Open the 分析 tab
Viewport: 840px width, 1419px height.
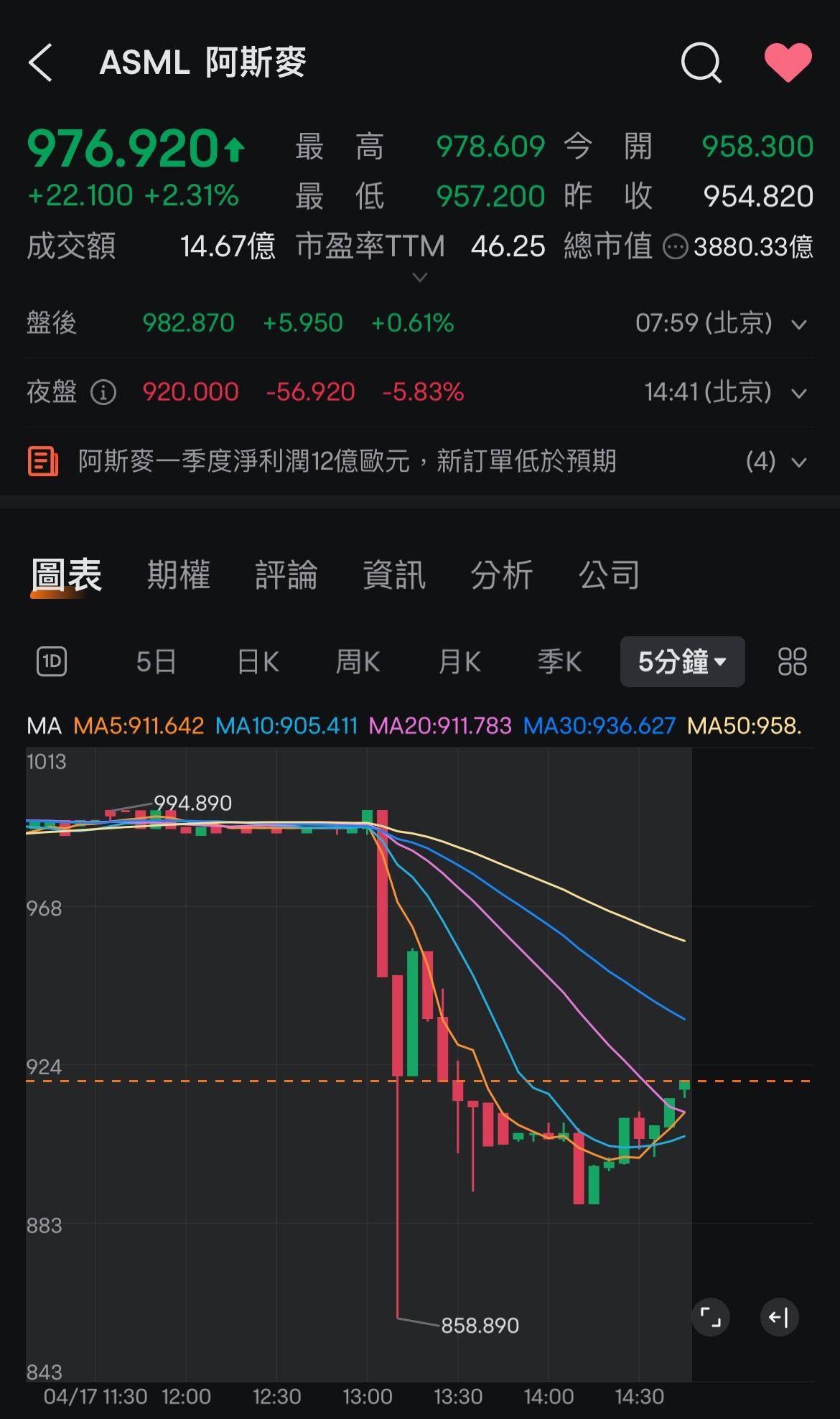pos(501,575)
